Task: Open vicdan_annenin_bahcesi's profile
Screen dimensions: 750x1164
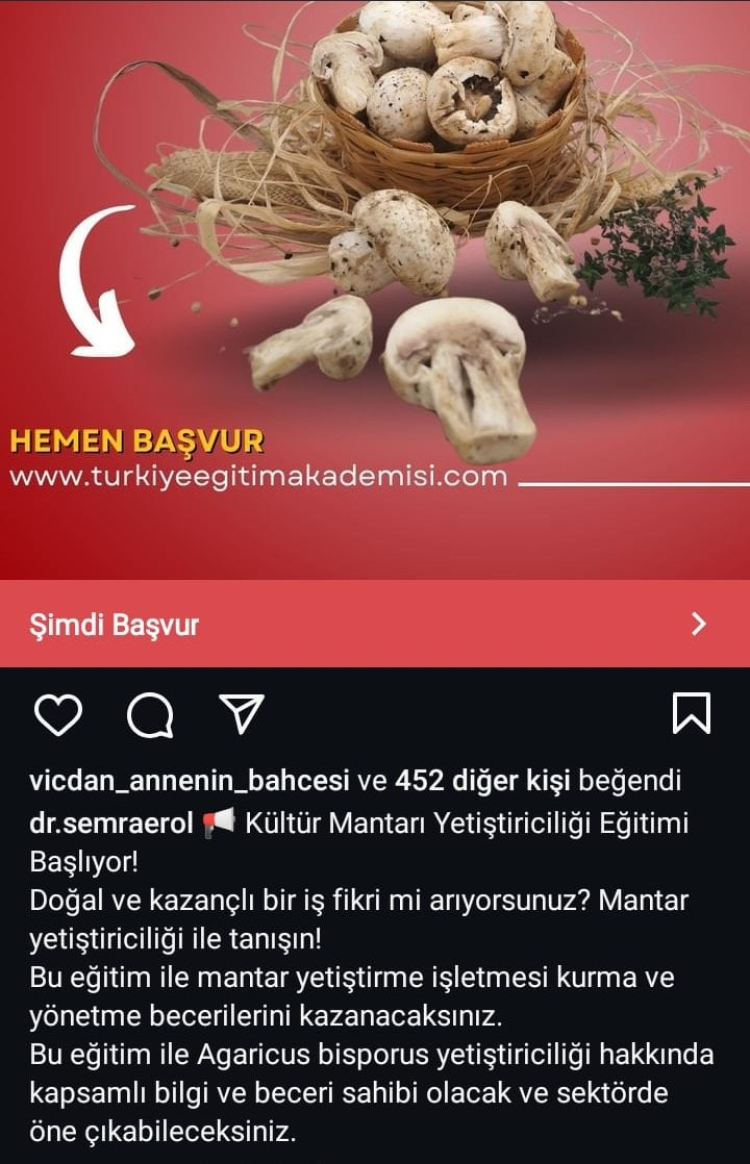Action: tap(189, 779)
